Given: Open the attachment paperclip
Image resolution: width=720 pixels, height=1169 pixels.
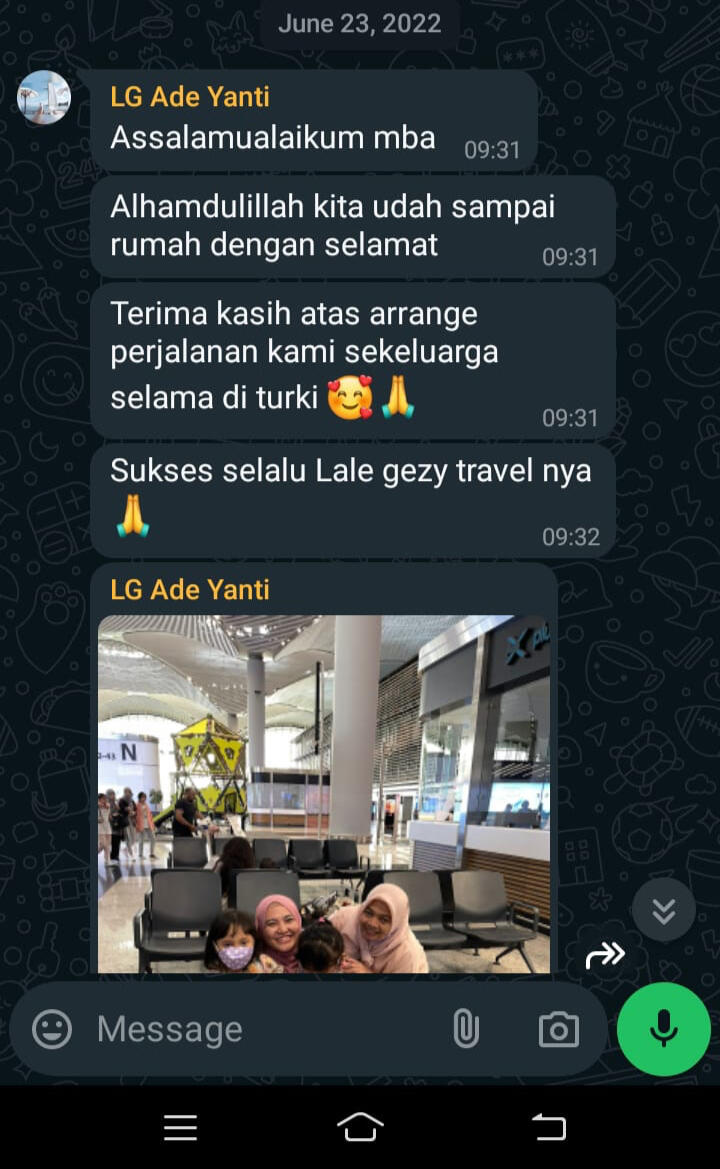Looking at the screenshot, I should coord(465,1029).
